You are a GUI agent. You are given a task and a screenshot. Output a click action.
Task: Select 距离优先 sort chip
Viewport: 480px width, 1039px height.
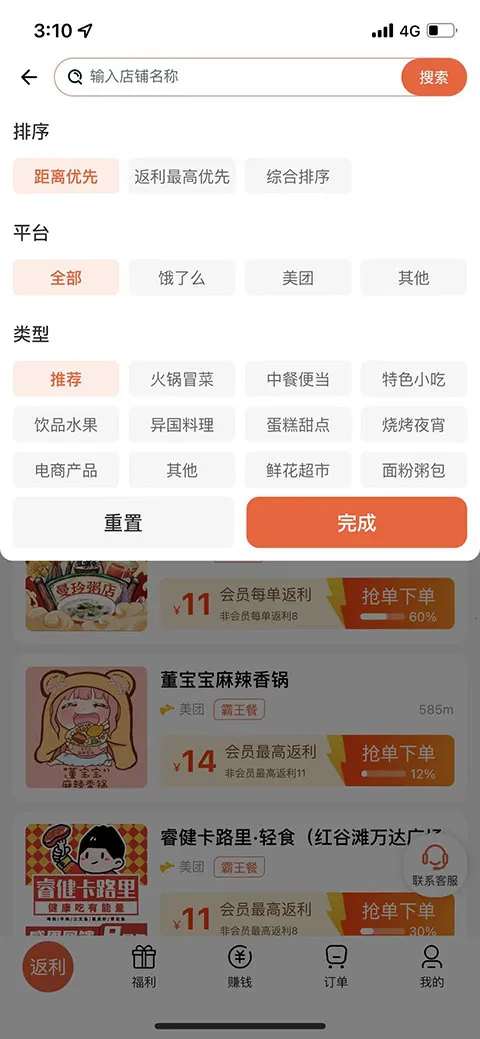[x=66, y=176]
